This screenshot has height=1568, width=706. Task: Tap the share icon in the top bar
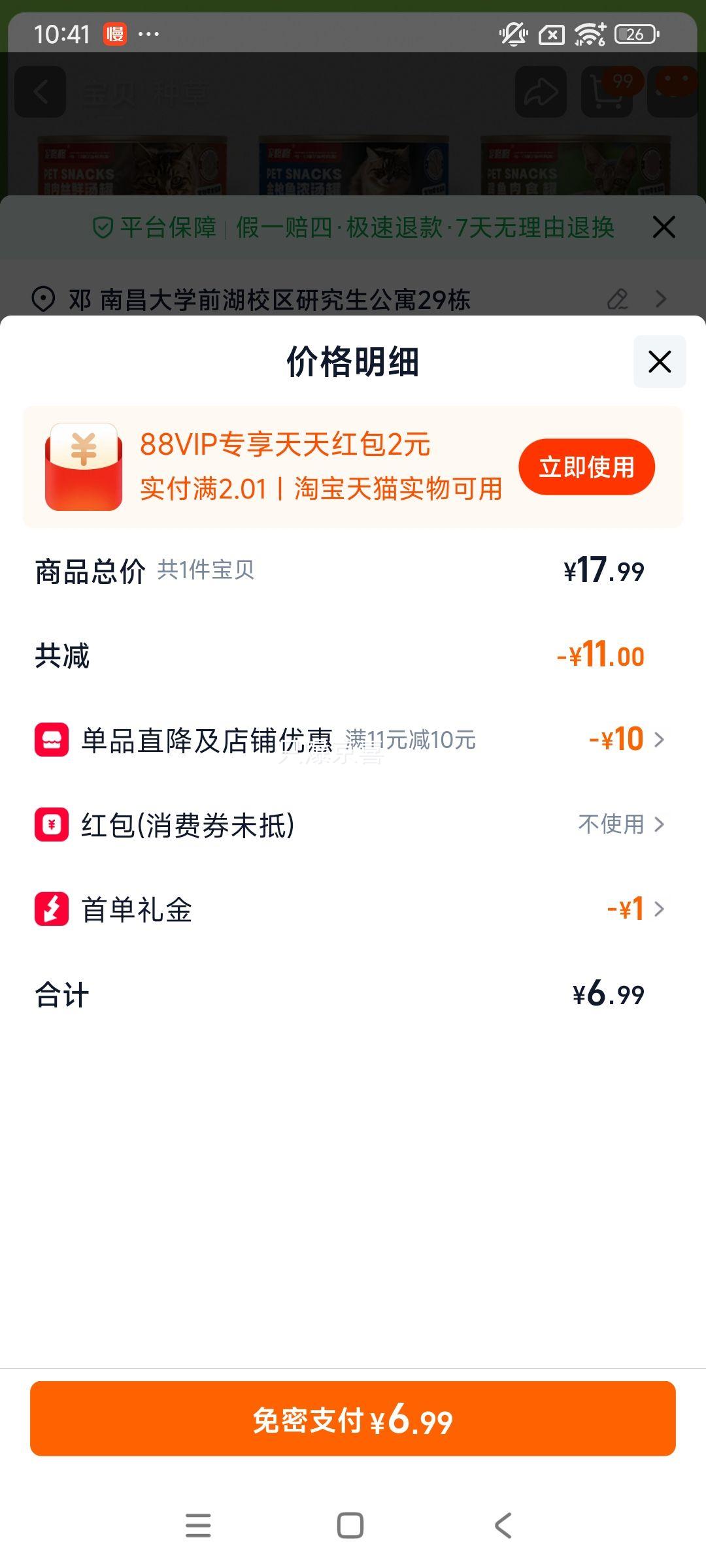[540, 91]
